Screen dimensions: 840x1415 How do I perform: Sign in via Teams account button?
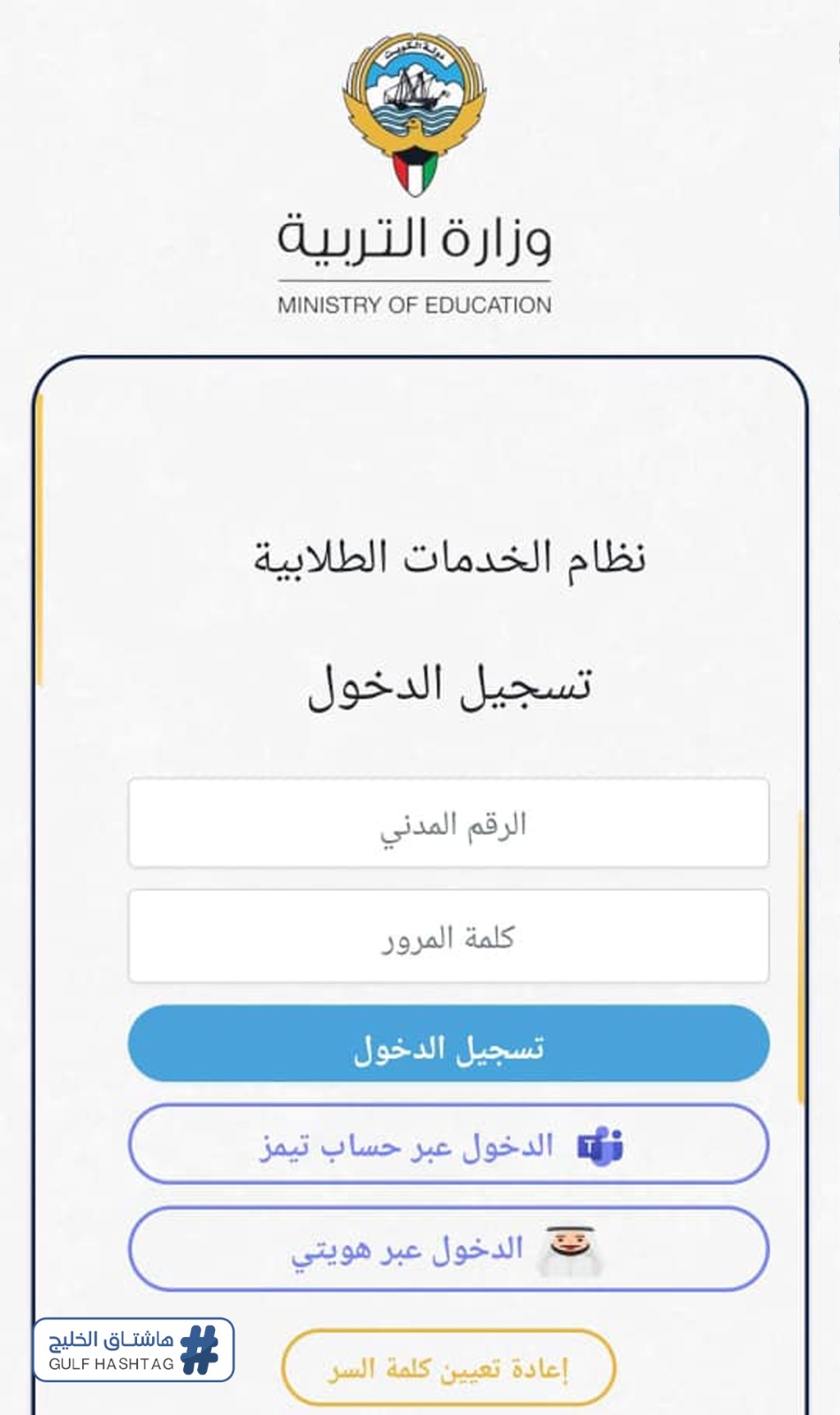pos(448,1144)
